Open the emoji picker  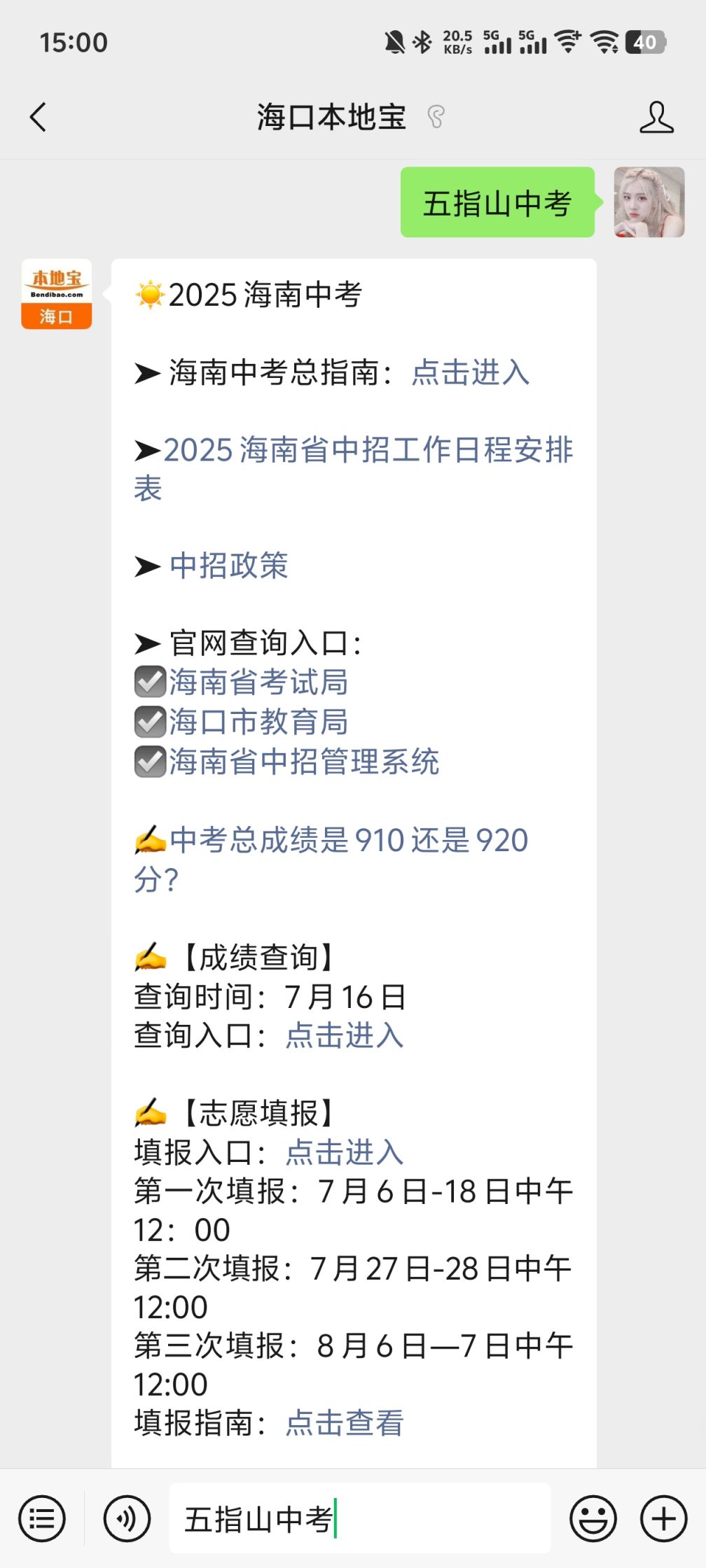[593, 1519]
